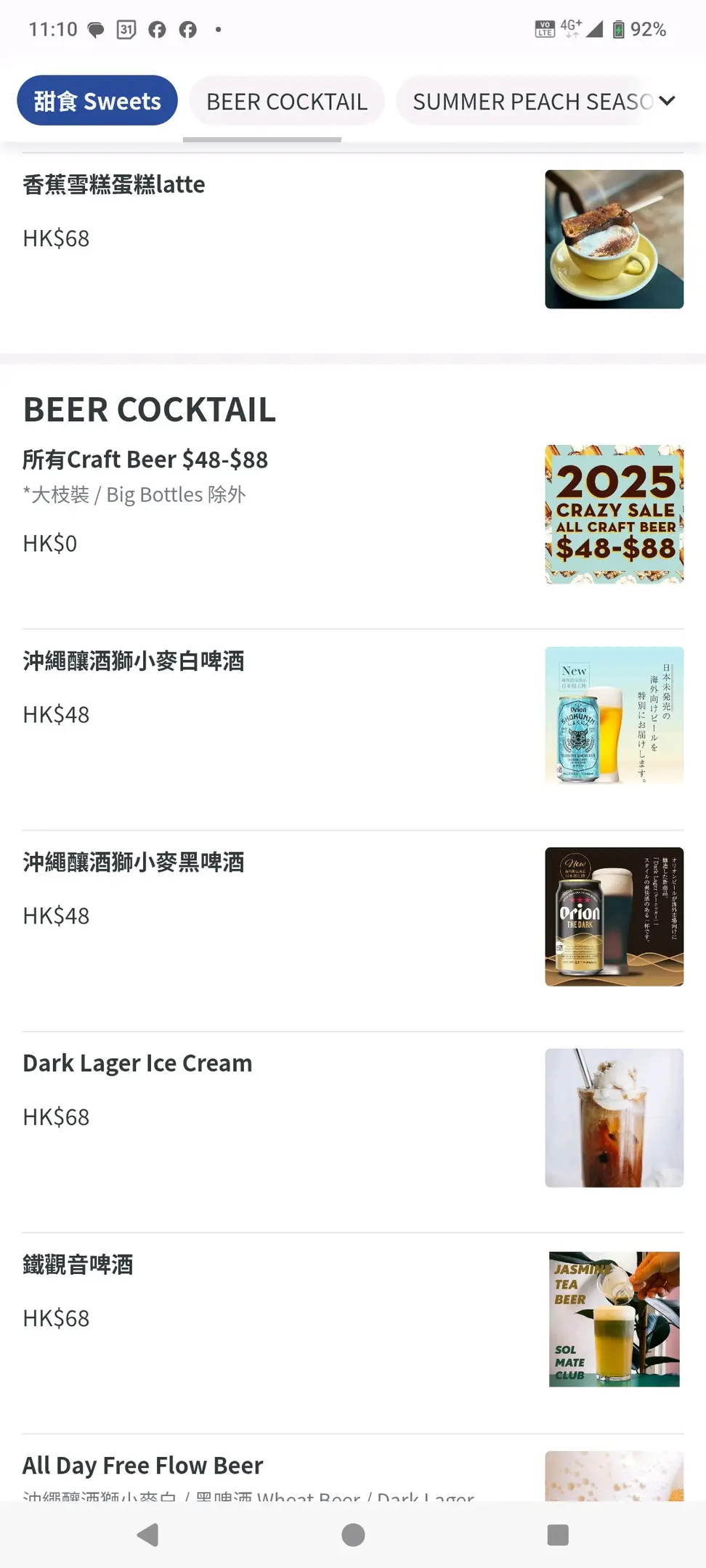Select the BEER COCKTAIL category tab
Viewport: 706px width, 1568px height.
(287, 102)
